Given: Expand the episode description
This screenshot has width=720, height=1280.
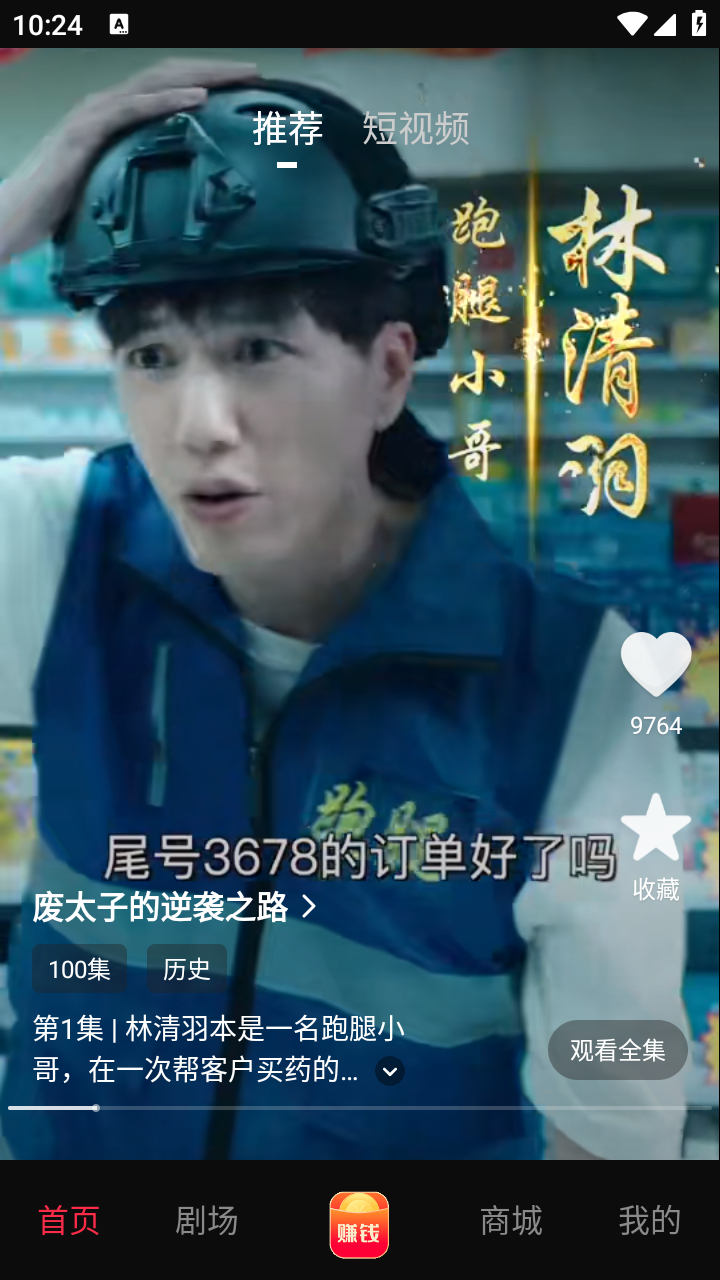Looking at the screenshot, I should [390, 1071].
